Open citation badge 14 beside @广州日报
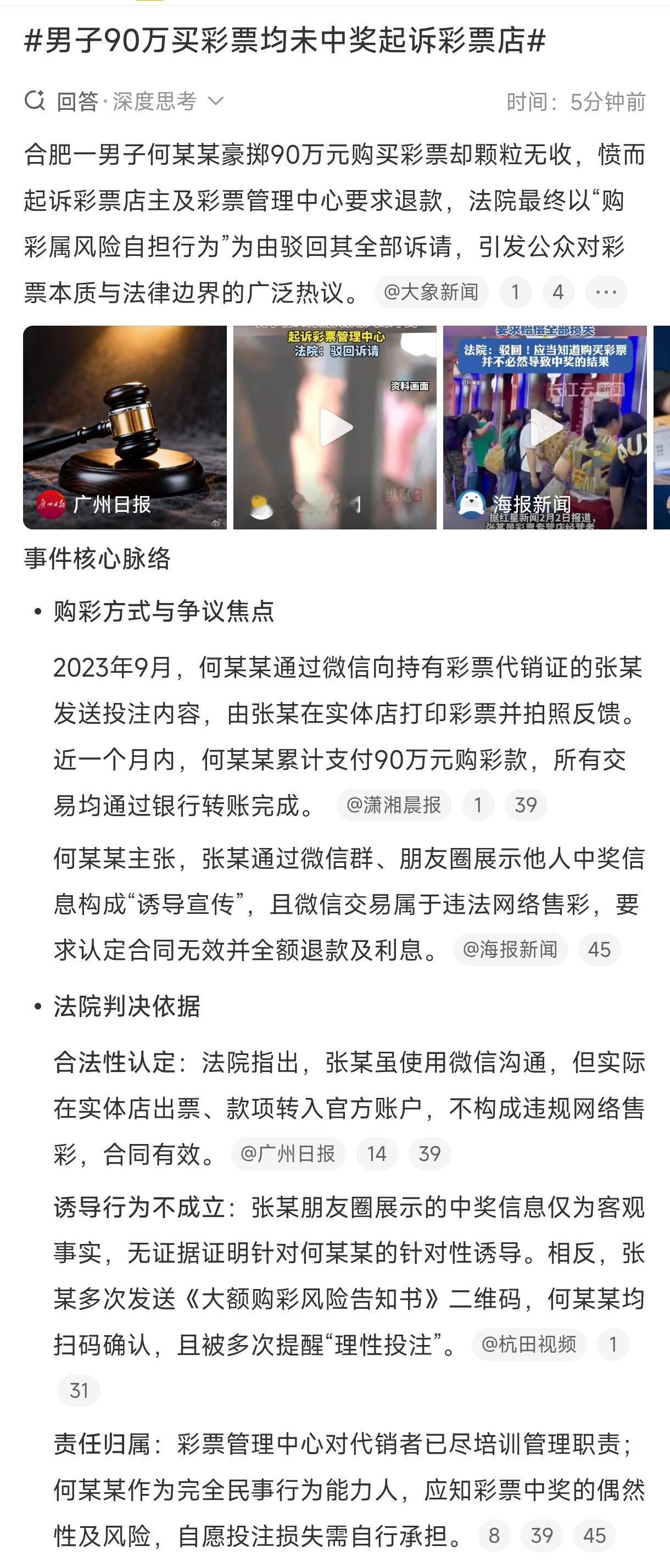The height and width of the screenshot is (1568, 670). pyautogui.click(x=377, y=1153)
